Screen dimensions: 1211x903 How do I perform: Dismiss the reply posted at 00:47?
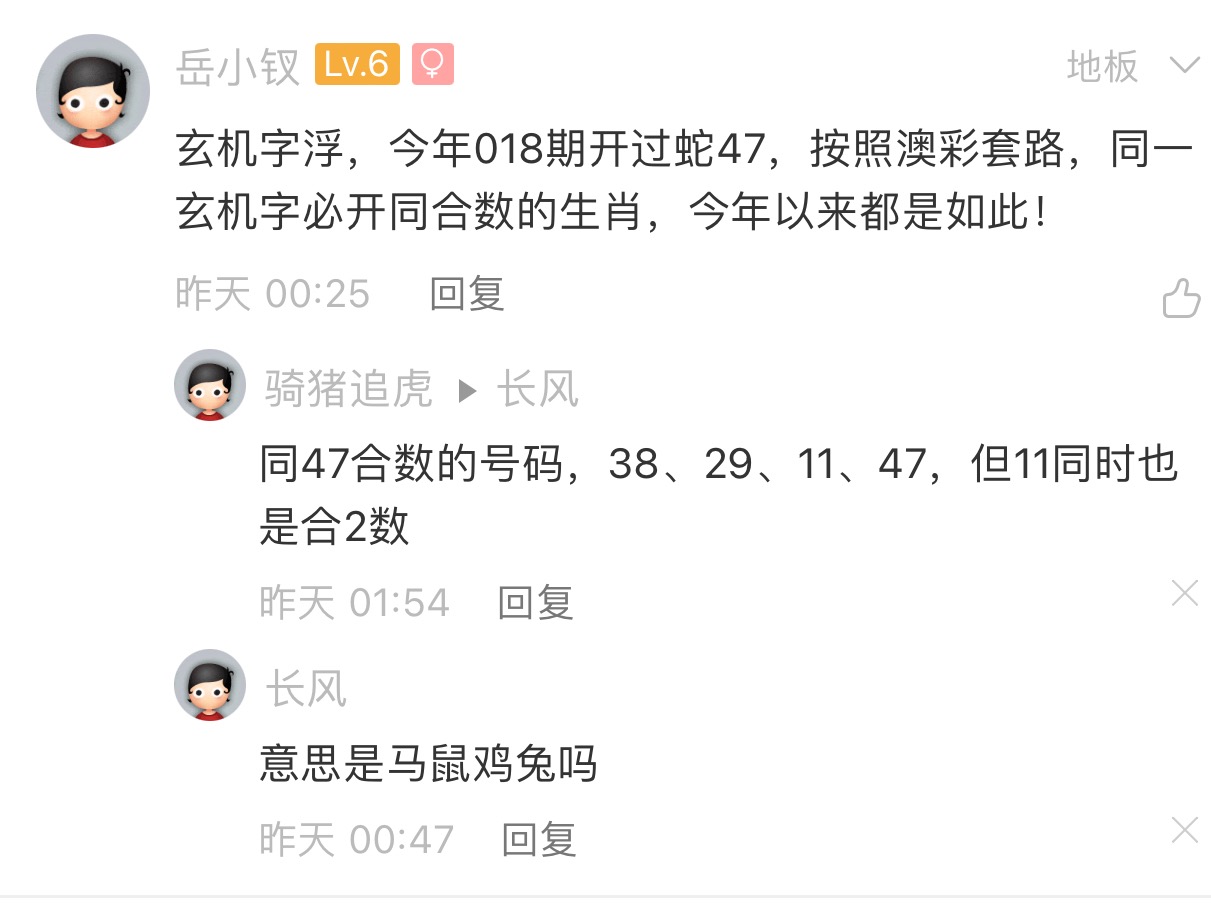coord(1184,830)
